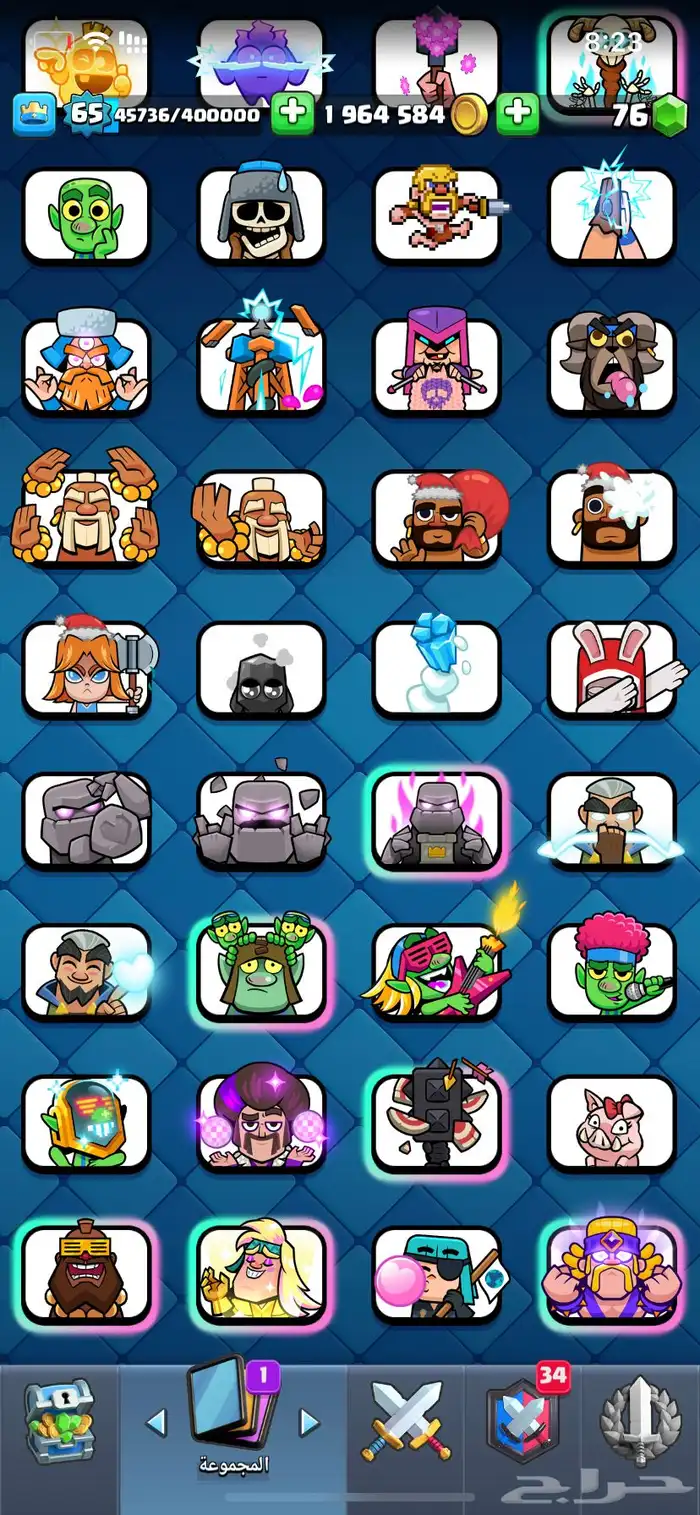Select the bubblegum bandit emote
The image size is (700, 1515).
point(437,1273)
